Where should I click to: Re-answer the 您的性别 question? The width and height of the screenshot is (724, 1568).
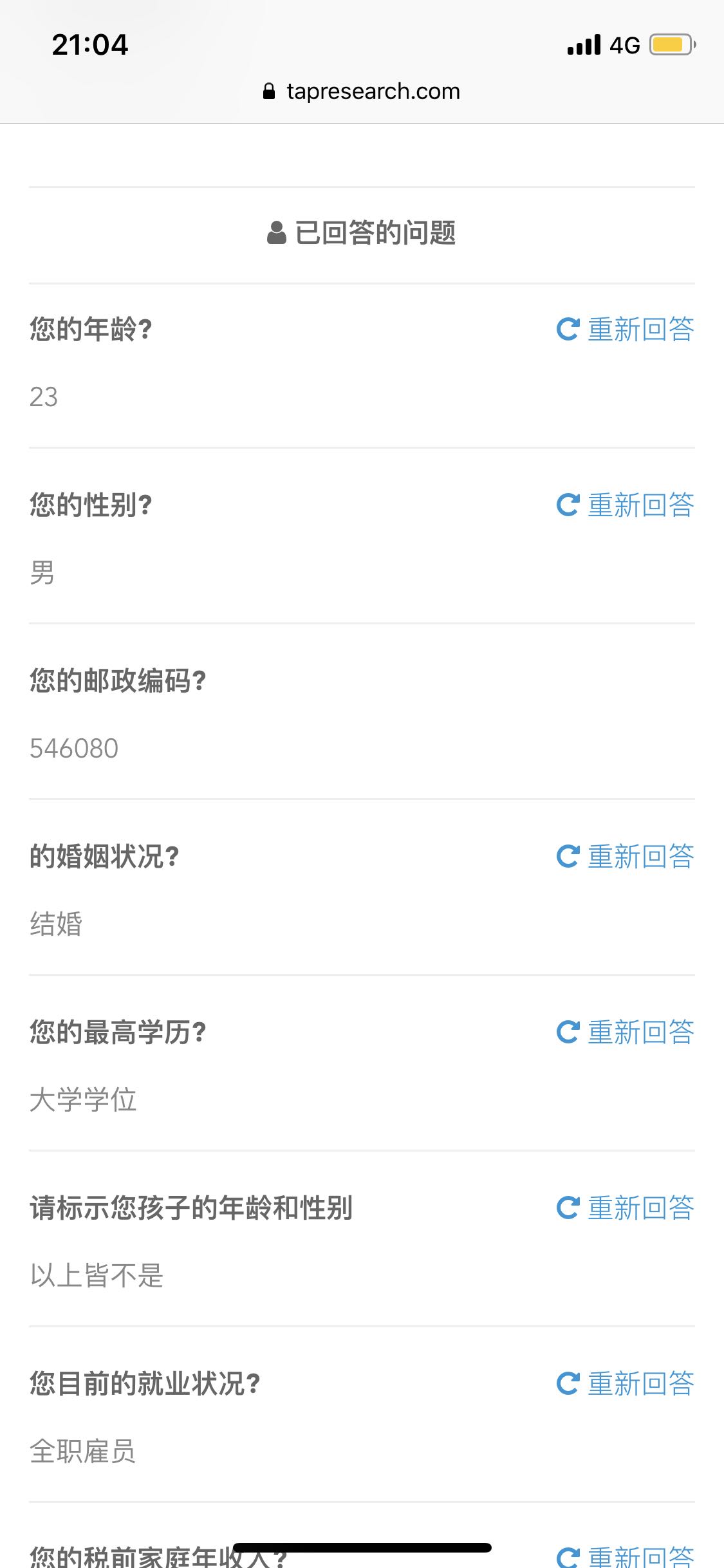coord(626,505)
